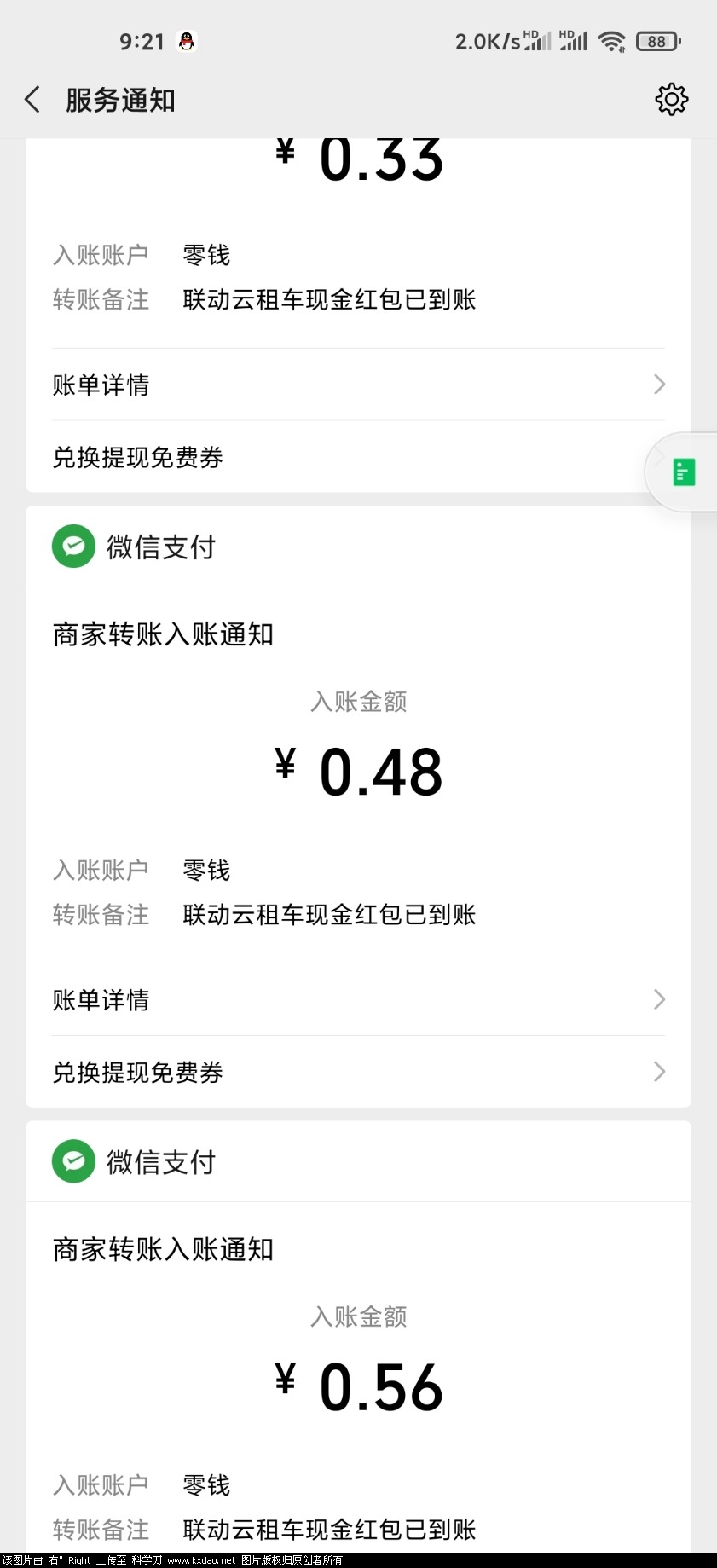This screenshot has height=1568, width=717.
Task: Tap the back arrow to leave 服务通知
Action: (x=32, y=100)
